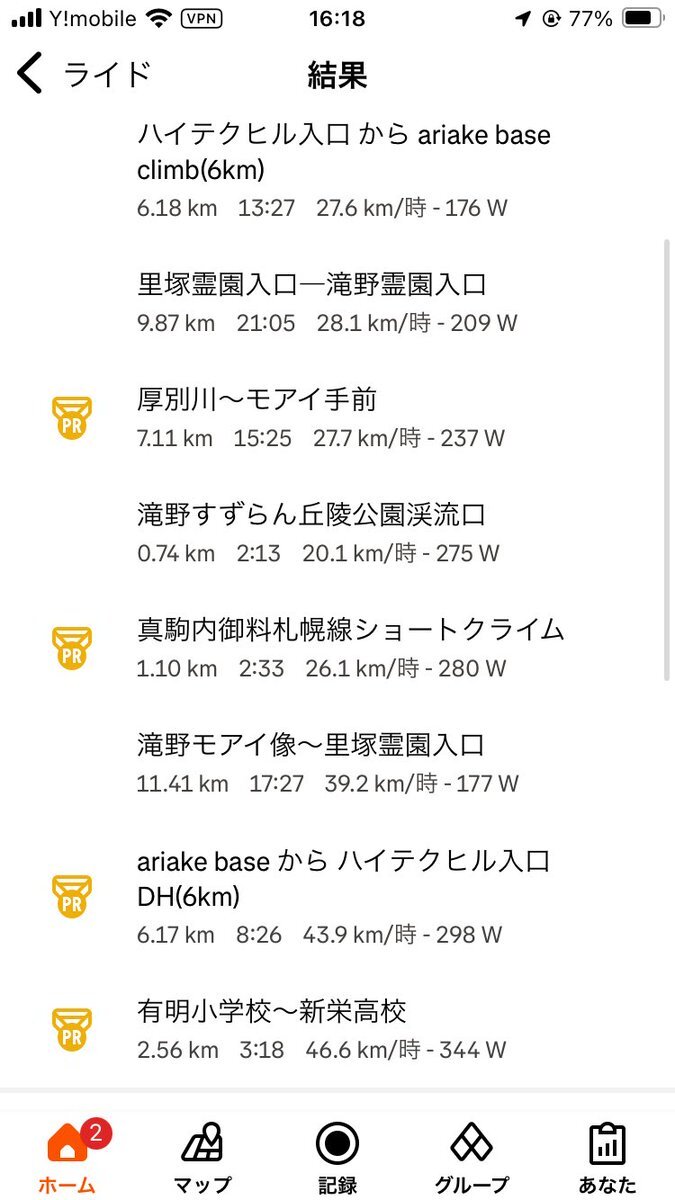Image resolution: width=675 pixels, height=1200 pixels.
Task: Go back to ライド
Action: pos(84,75)
